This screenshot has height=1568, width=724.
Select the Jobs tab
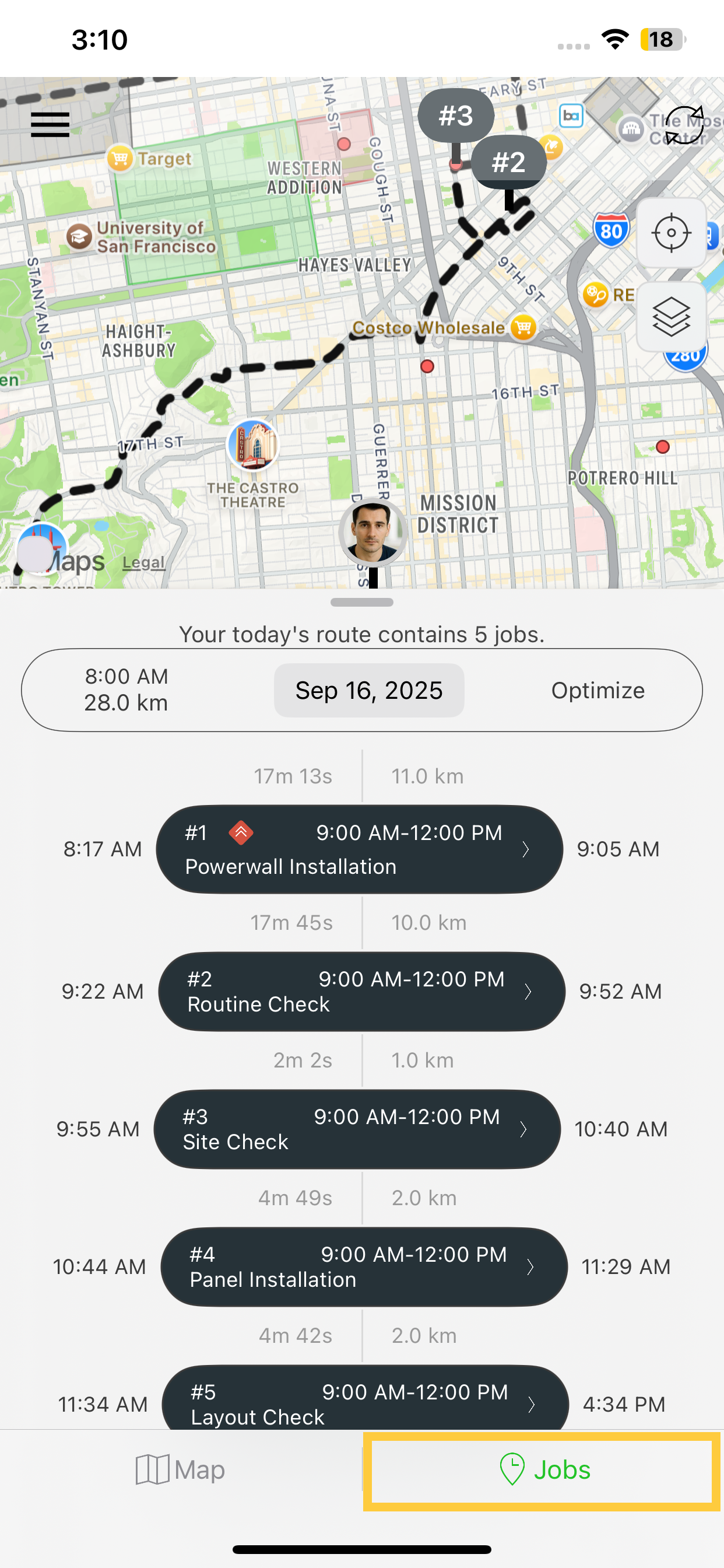[x=543, y=1470]
